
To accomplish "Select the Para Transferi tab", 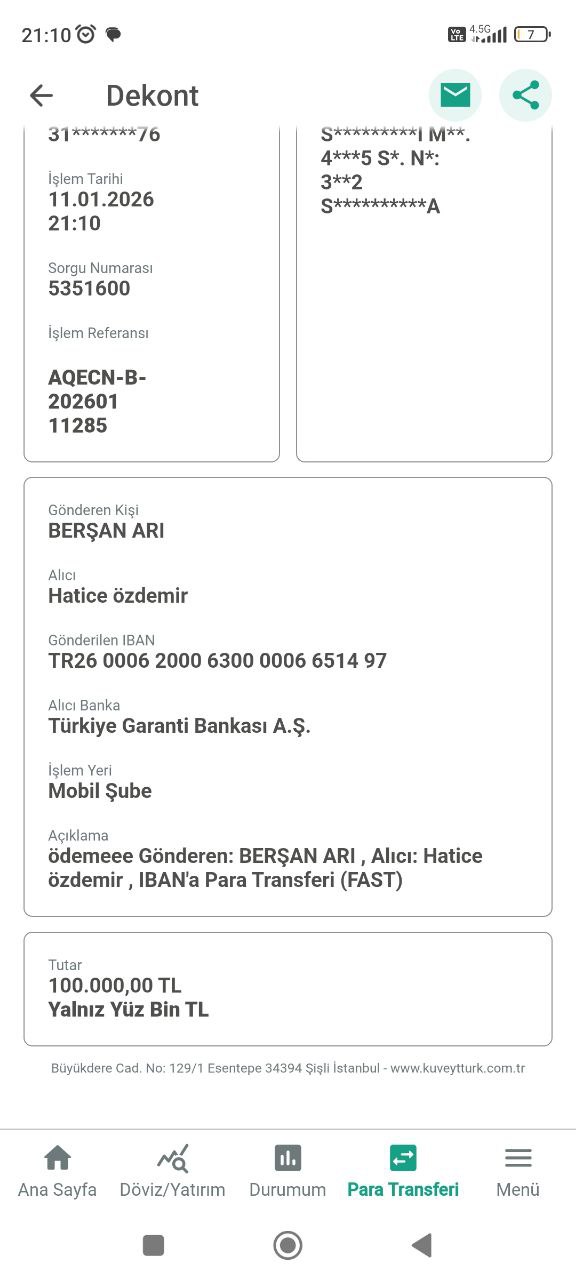I will pyautogui.click(x=403, y=1171).
